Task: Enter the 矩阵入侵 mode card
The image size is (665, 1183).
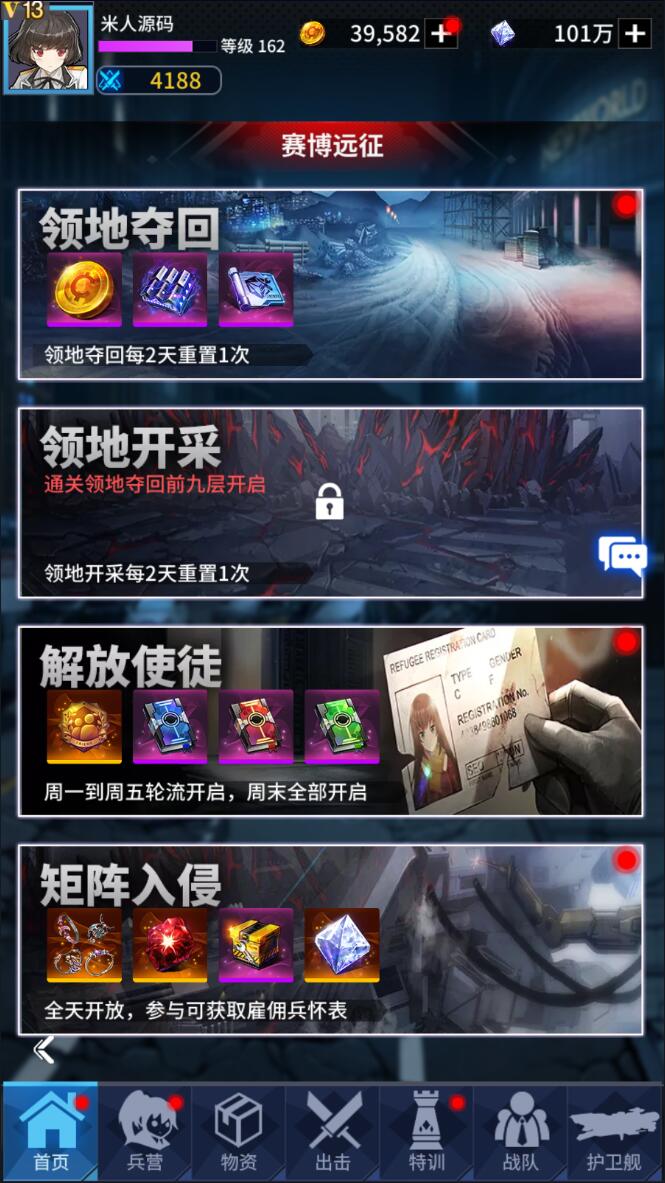Action: point(330,939)
